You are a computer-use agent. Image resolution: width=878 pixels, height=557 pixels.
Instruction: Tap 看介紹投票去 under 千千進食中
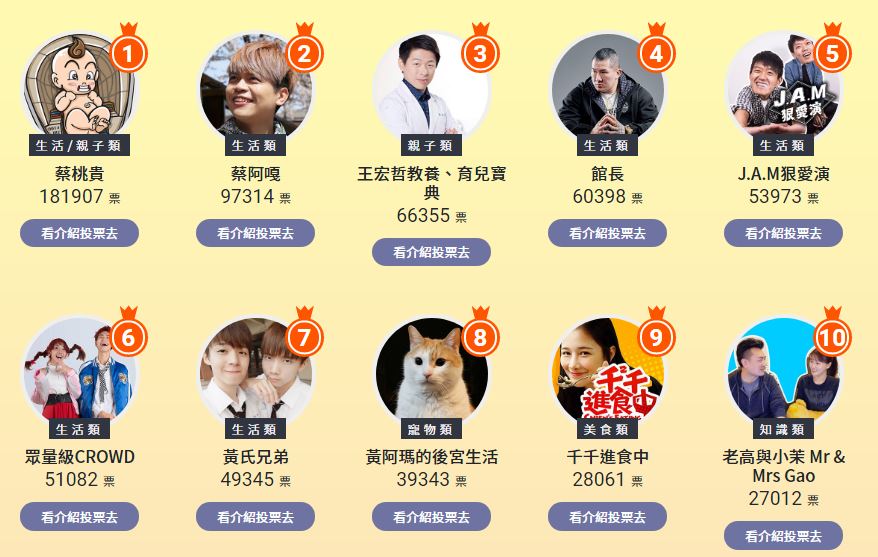pos(607,517)
